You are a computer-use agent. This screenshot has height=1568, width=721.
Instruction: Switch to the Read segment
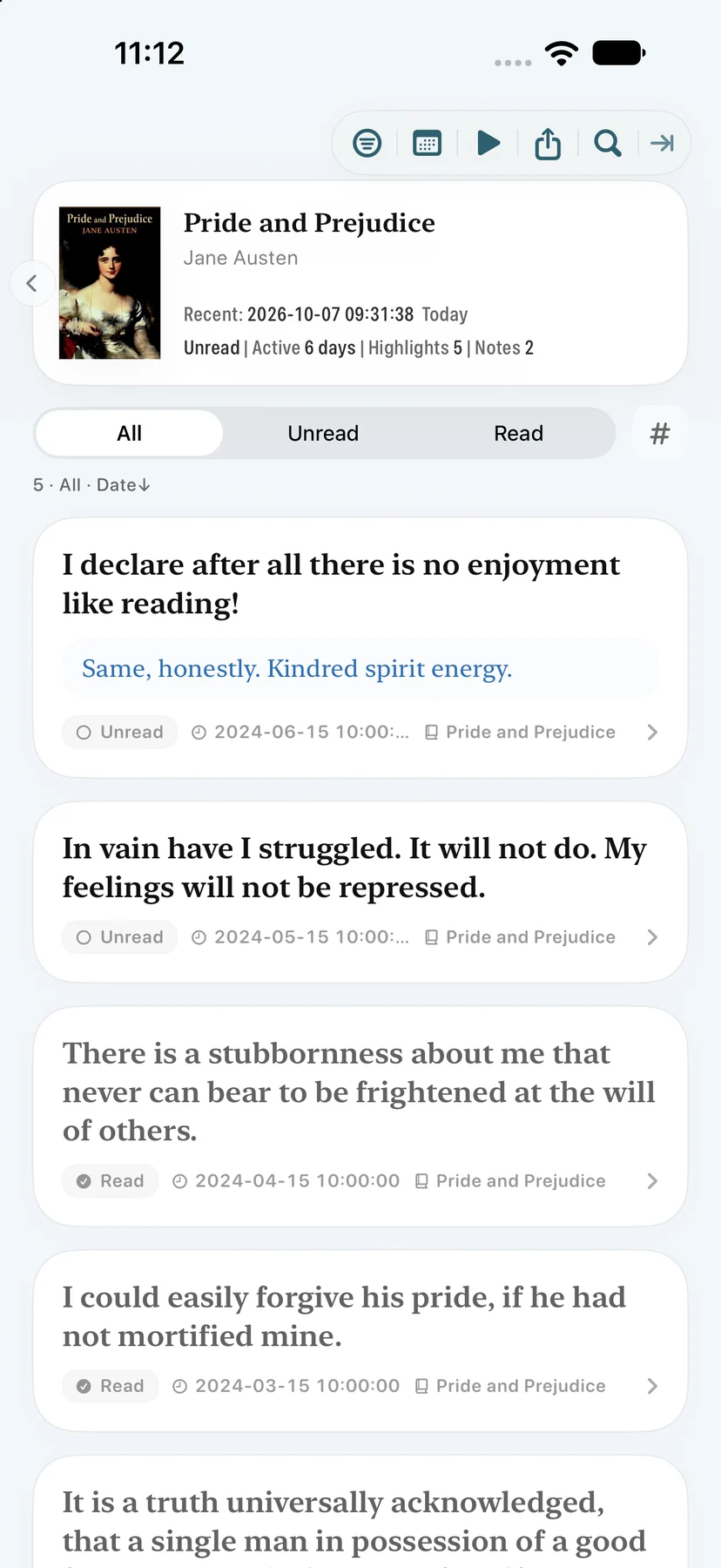pos(518,433)
